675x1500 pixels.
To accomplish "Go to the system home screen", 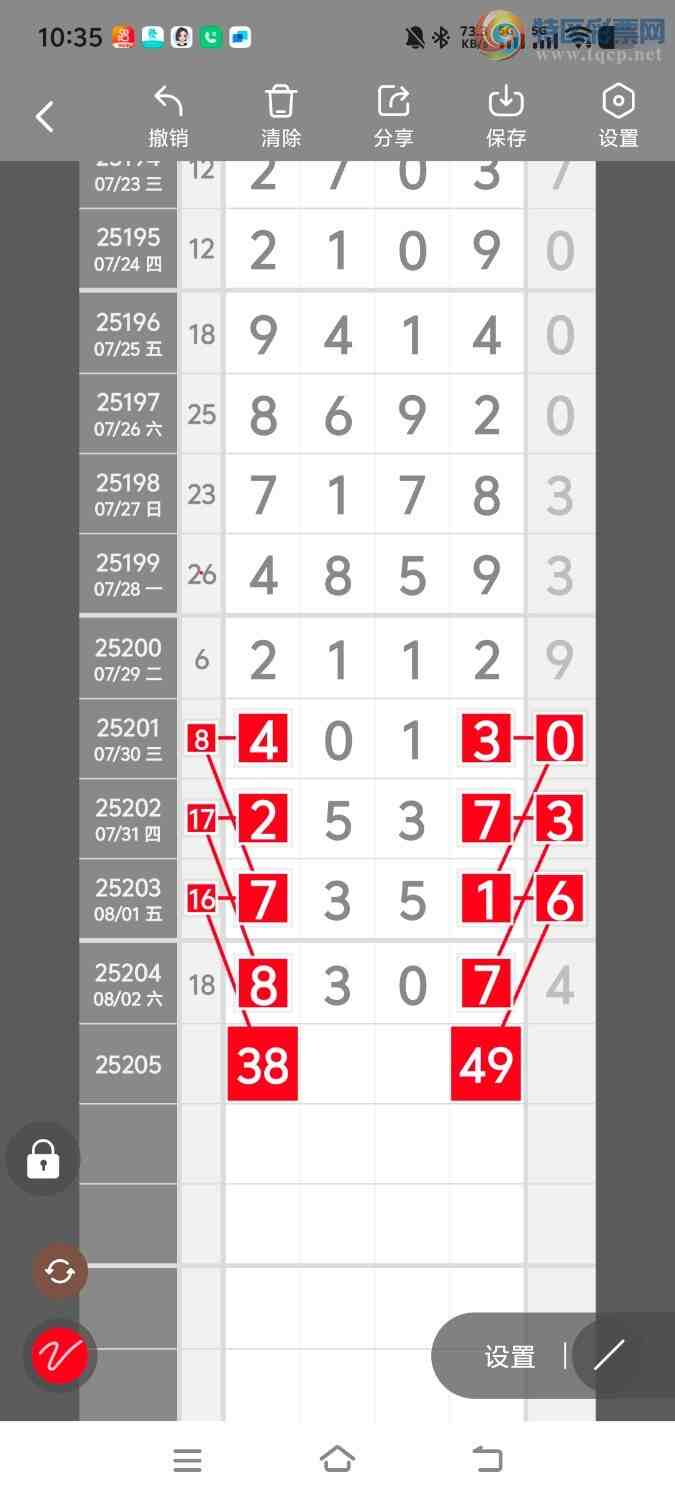I will coord(337,1460).
